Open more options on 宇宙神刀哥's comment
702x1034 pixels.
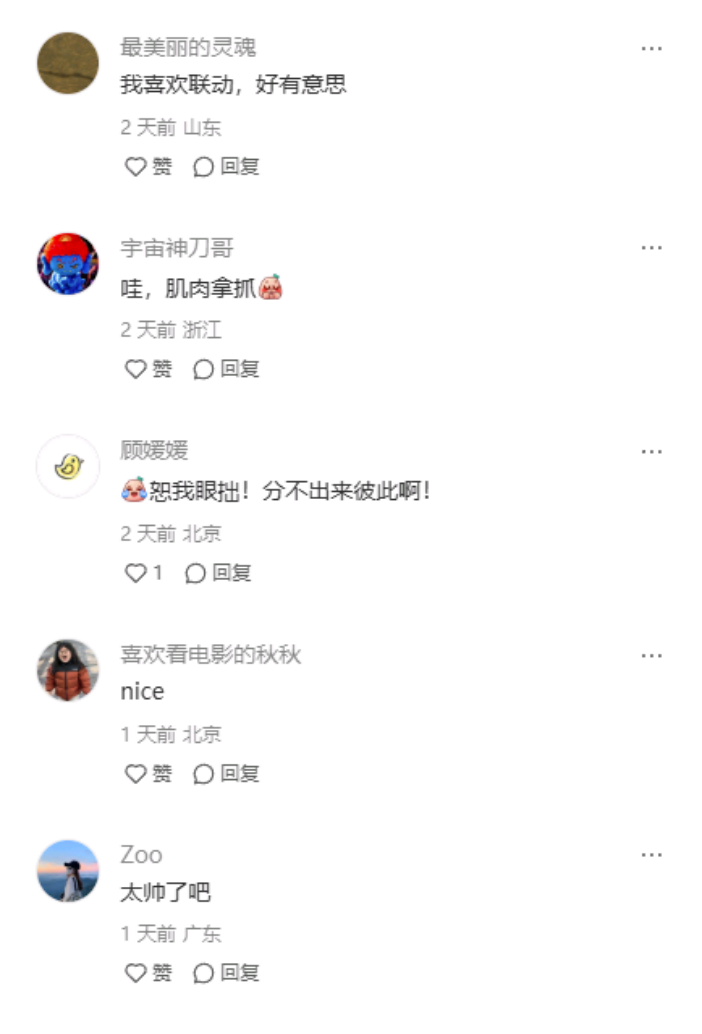652,248
